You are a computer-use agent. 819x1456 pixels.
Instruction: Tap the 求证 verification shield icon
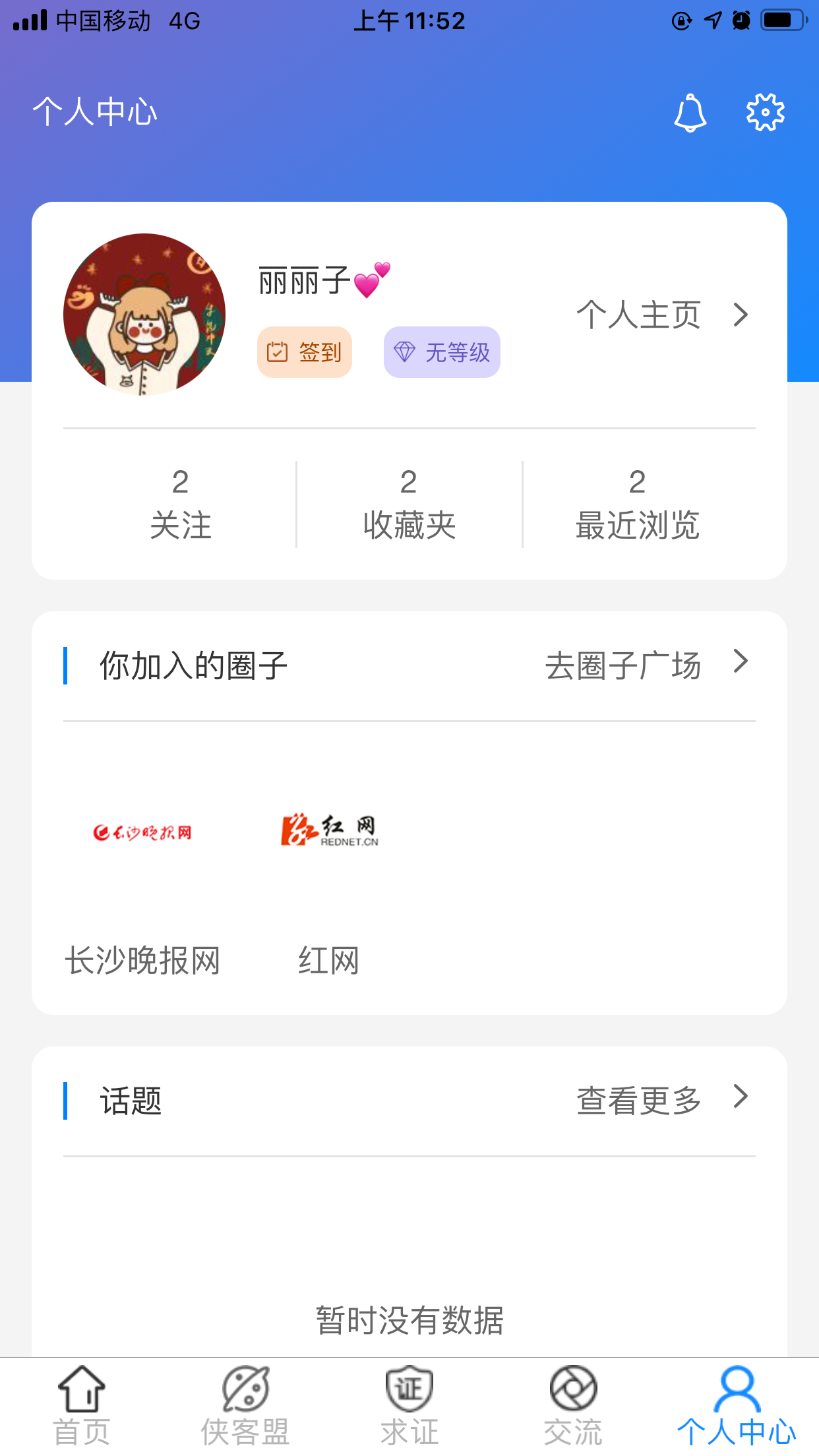pyautogui.click(x=409, y=1391)
